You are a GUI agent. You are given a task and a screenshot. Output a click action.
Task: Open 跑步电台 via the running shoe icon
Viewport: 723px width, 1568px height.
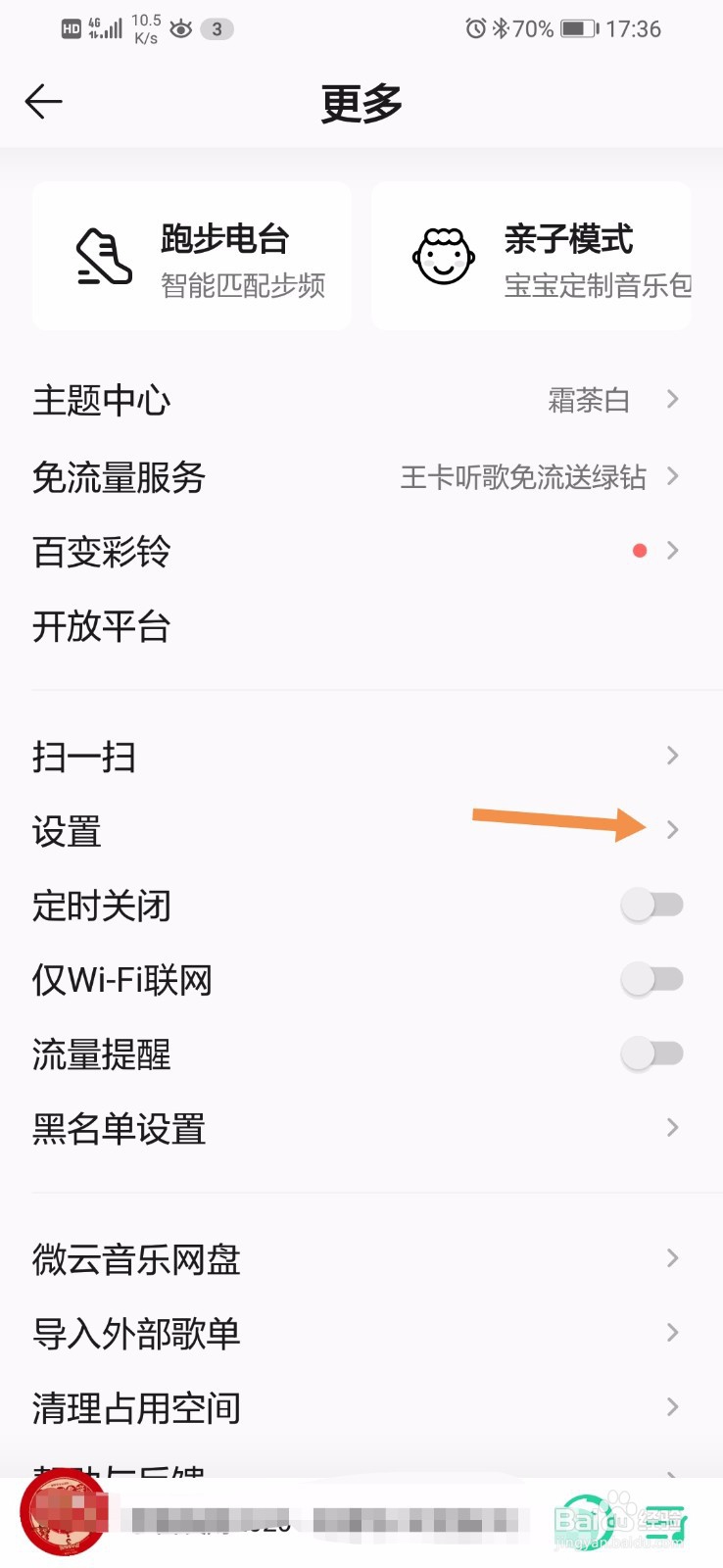(x=101, y=257)
